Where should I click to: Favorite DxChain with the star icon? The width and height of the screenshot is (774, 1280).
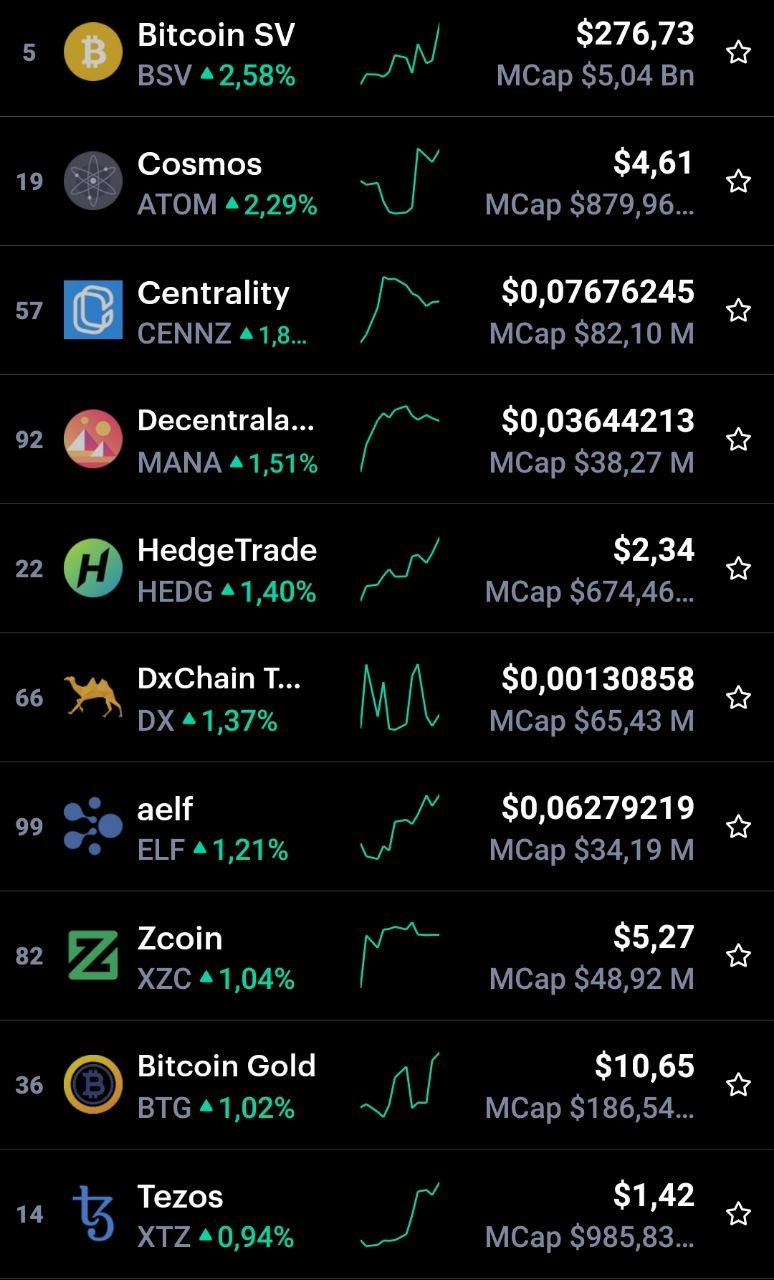[738, 697]
